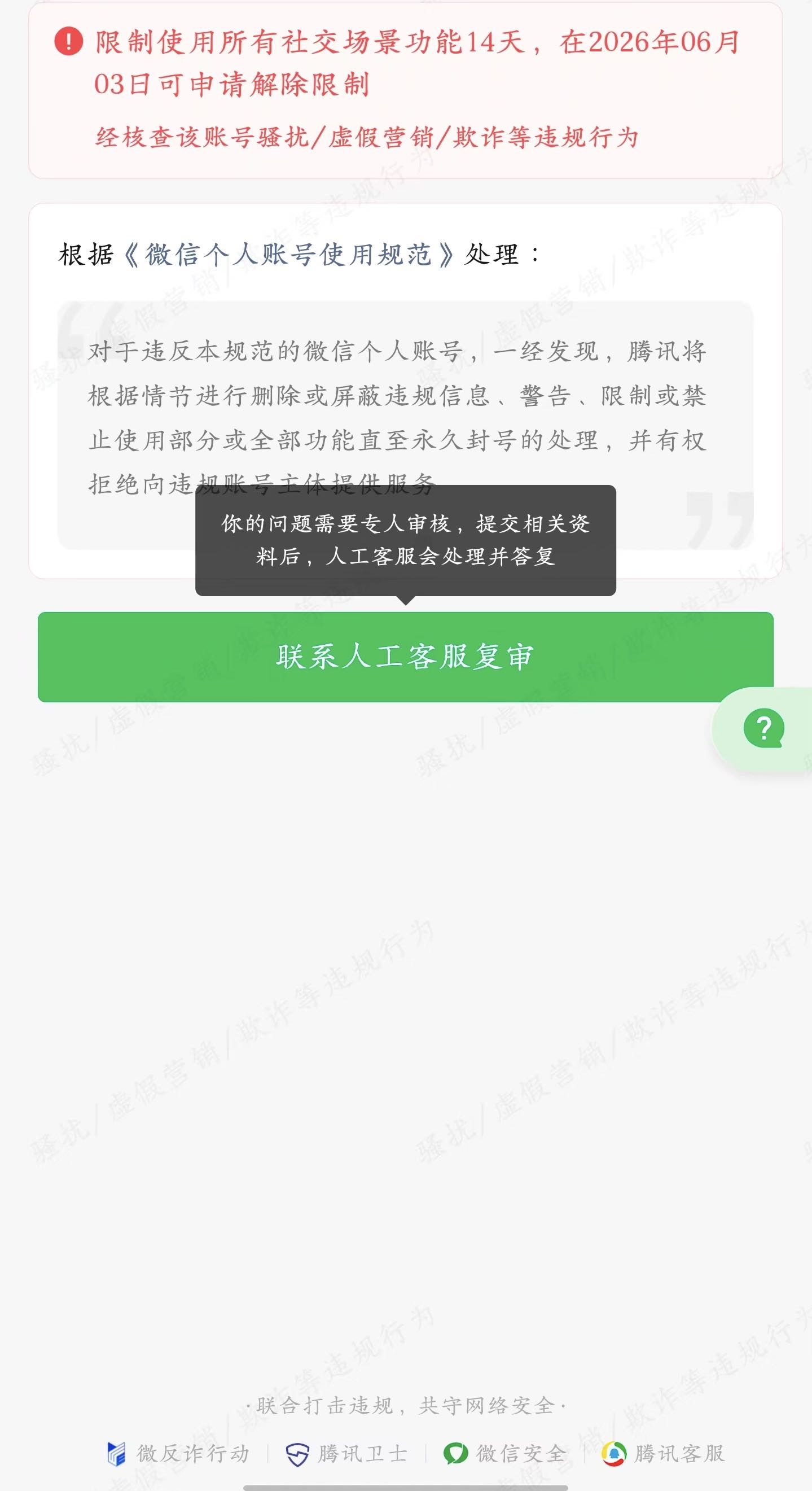Open 微信安全 in the footer
The image size is (812, 1491).
click(505, 1453)
